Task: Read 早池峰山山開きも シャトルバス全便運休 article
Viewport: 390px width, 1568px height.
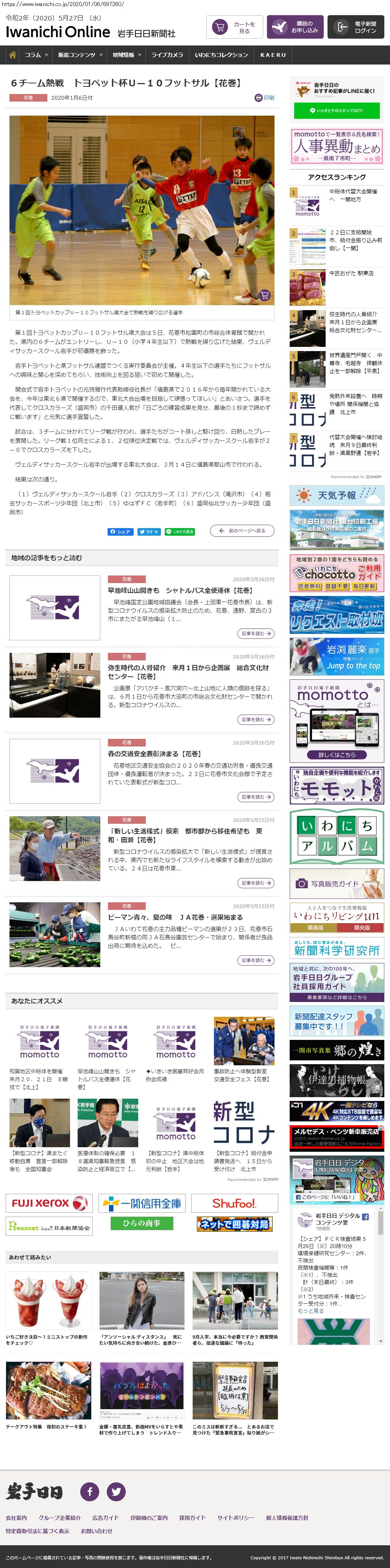Action: 180,590
